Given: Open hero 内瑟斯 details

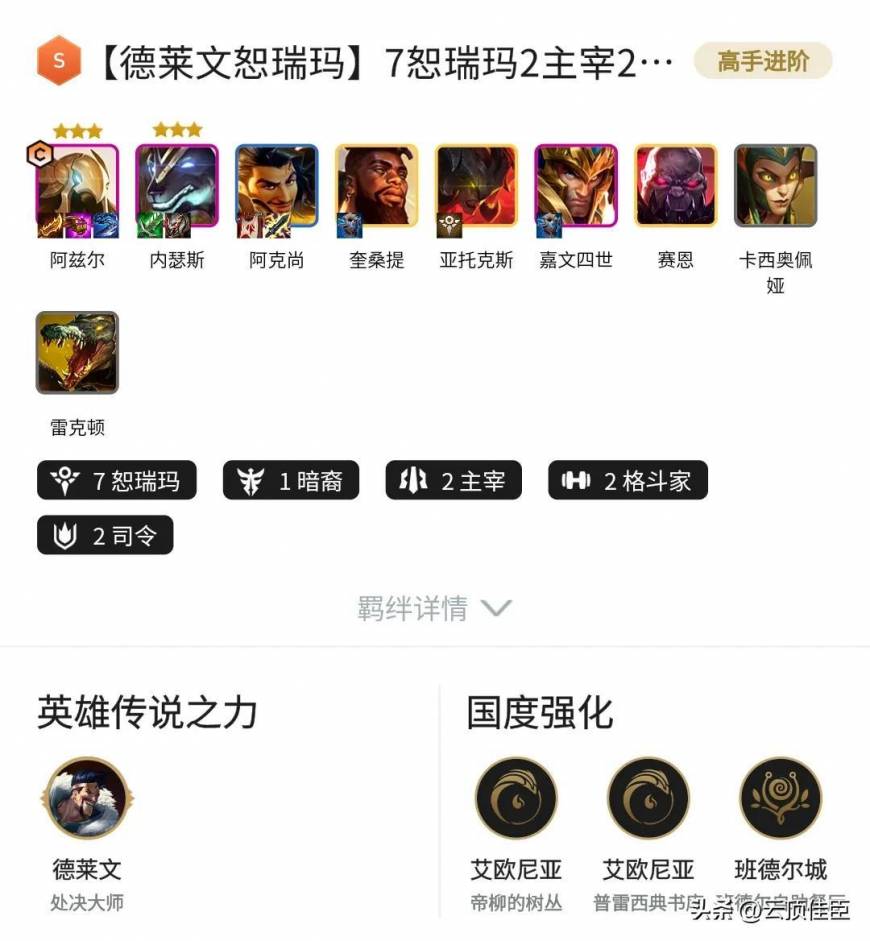Looking at the screenshot, I should point(177,186).
